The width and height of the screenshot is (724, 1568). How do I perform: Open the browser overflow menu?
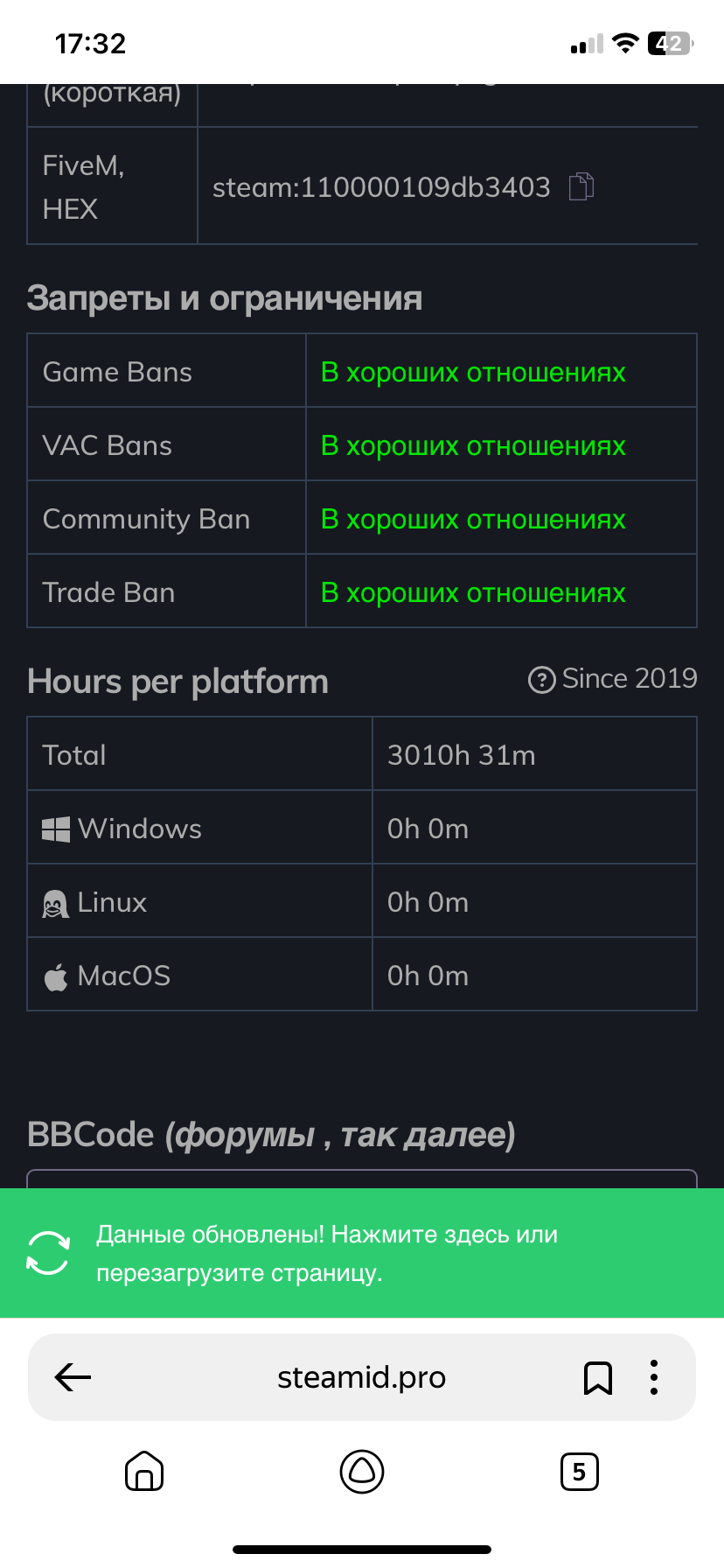(x=654, y=1377)
